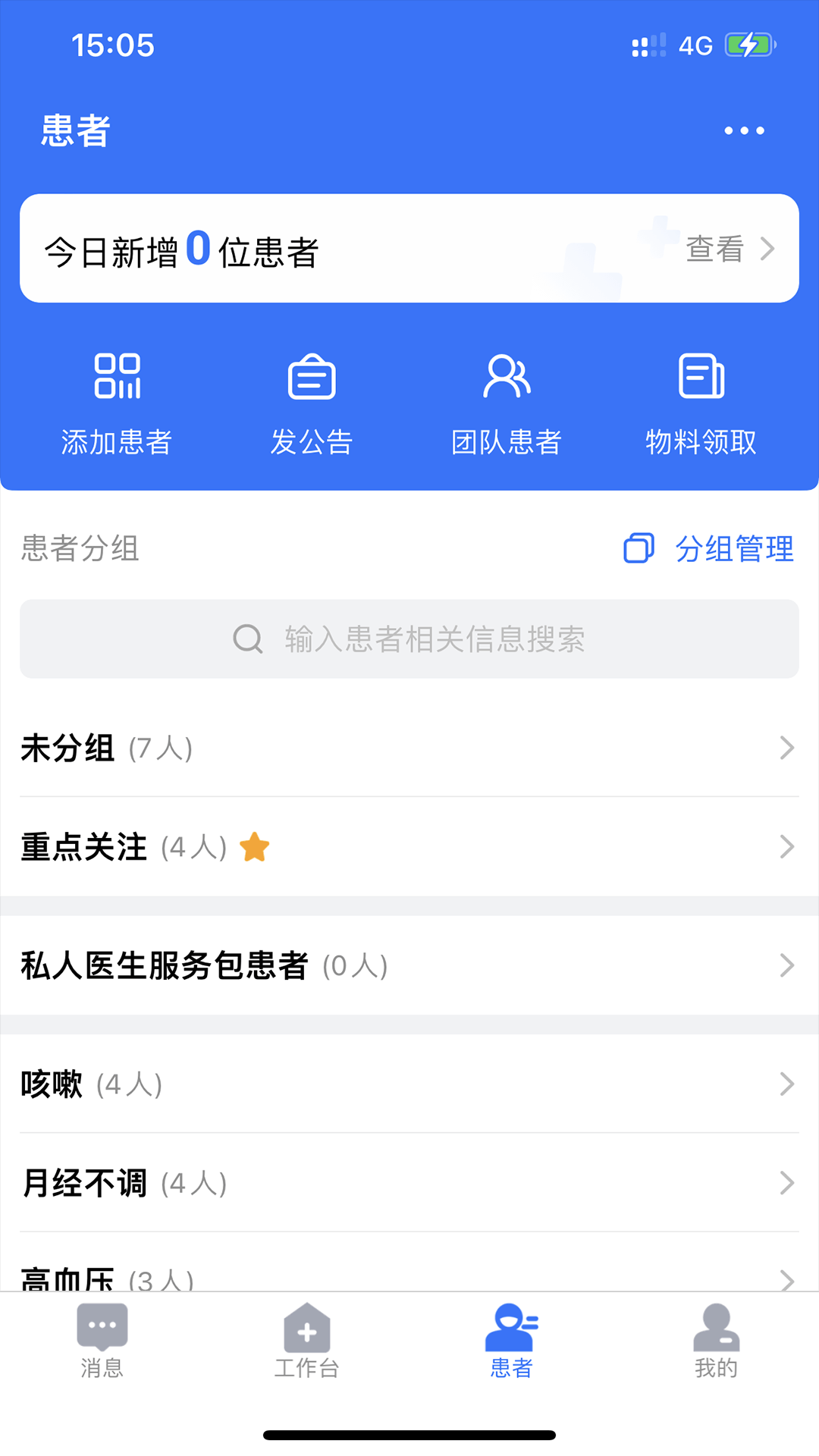Tap the search magnifier icon
This screenshot has height=1456, width=819.
(x=247, y=639)
